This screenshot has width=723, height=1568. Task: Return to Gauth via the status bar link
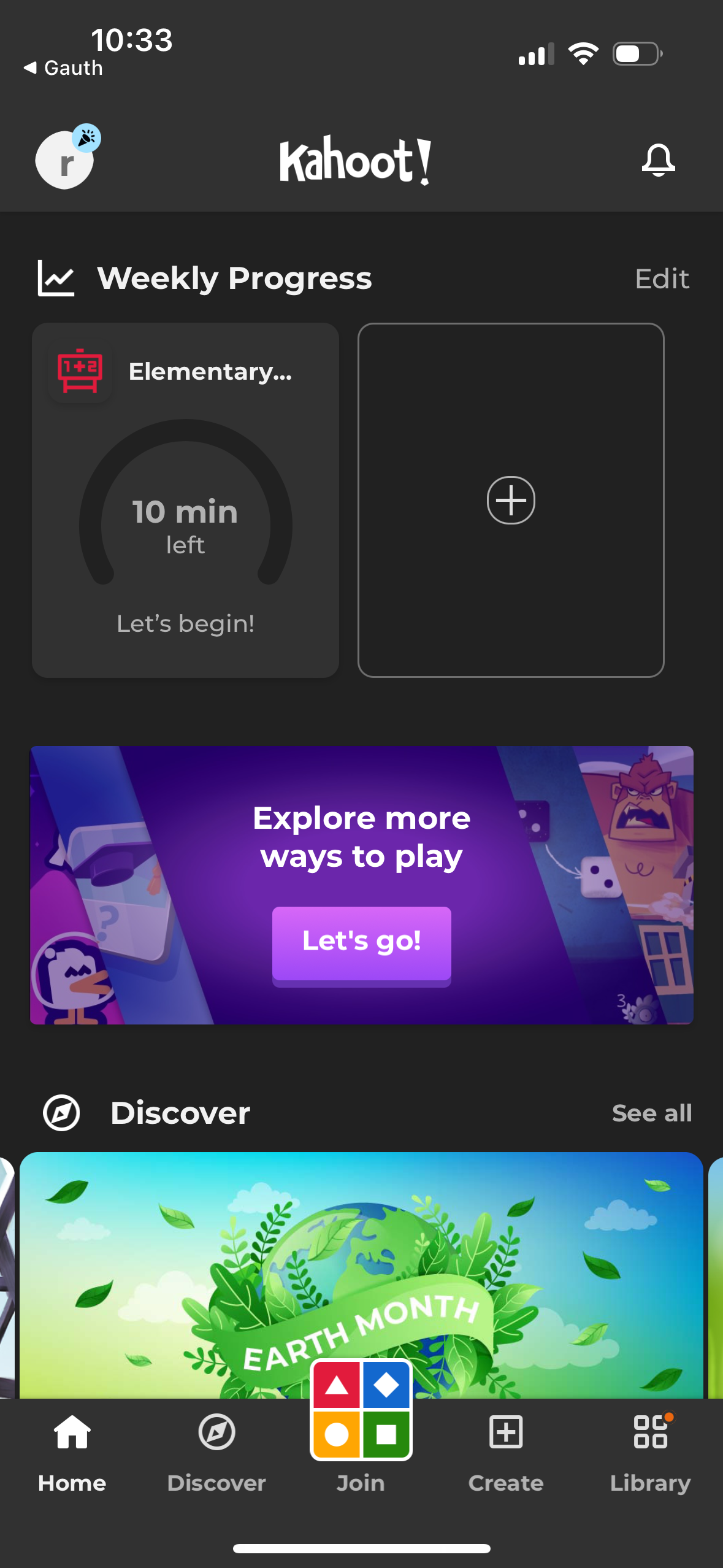63,67
